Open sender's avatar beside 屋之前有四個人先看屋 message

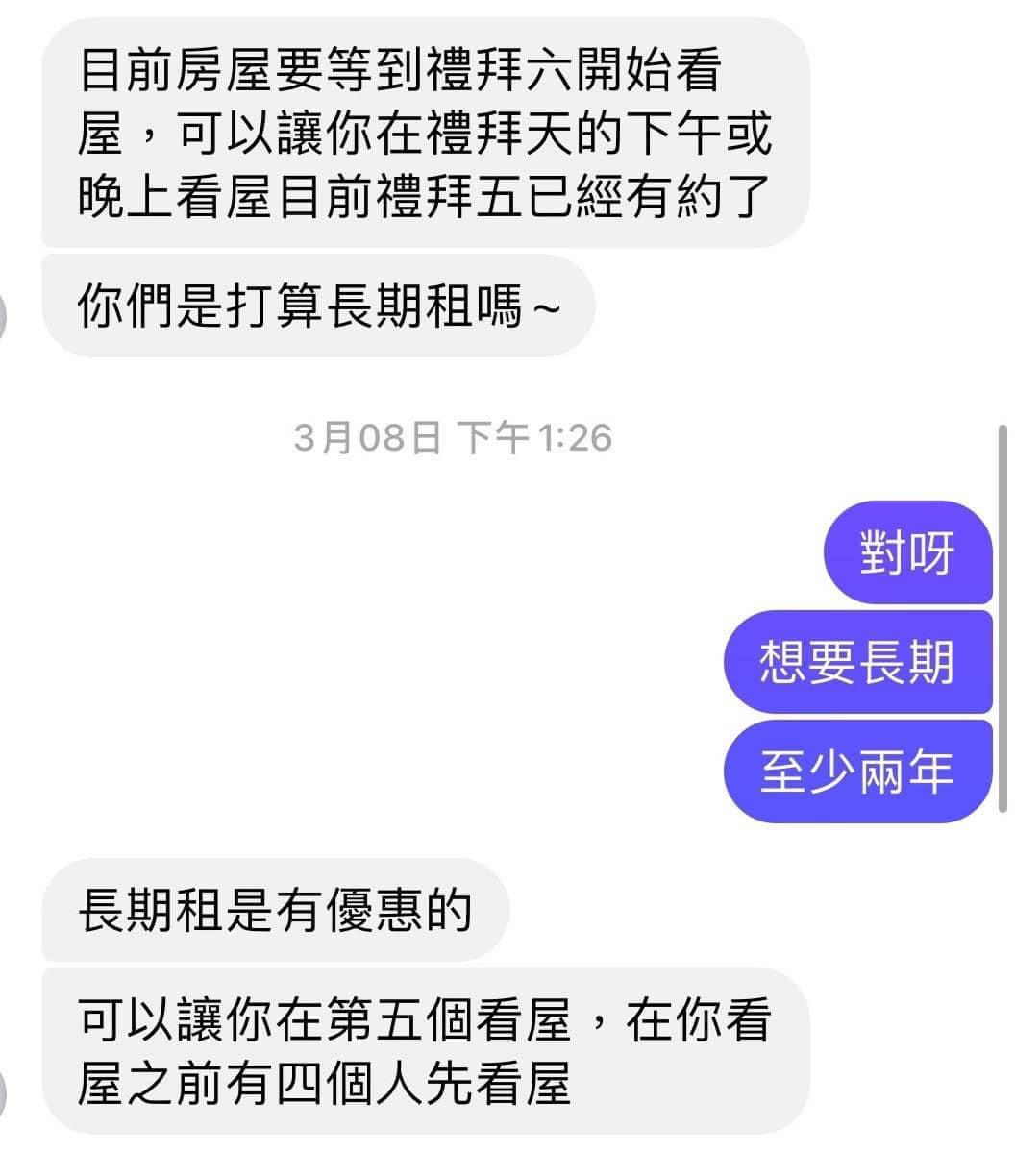(5, 1091)
